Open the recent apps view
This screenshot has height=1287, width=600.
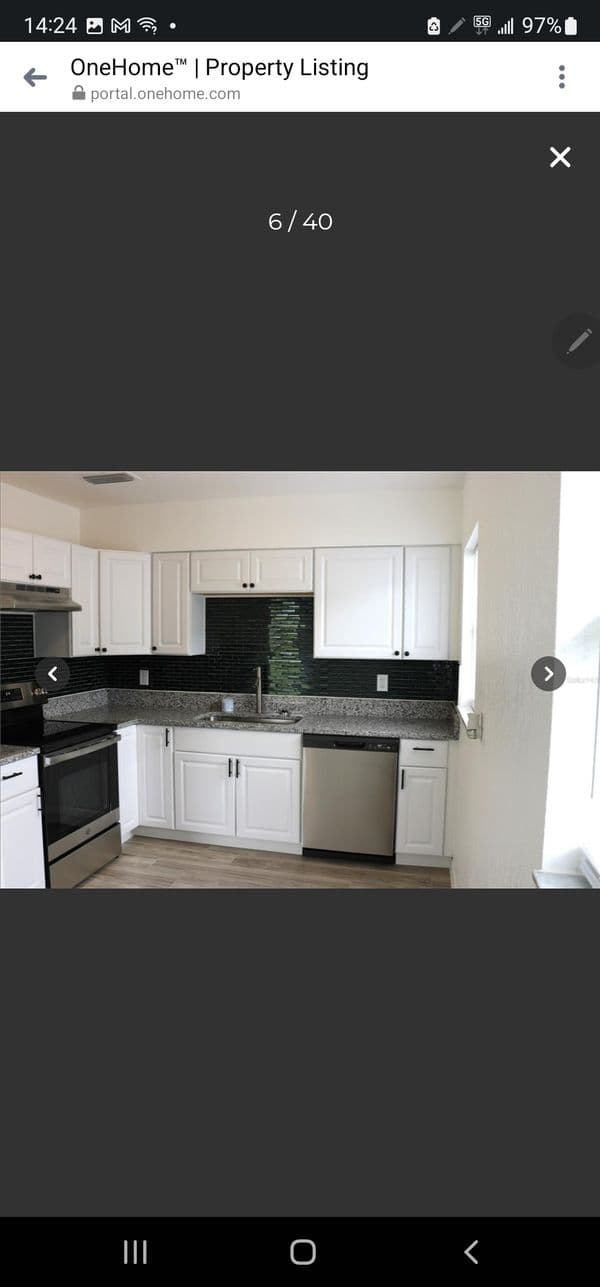point(135,1252)
